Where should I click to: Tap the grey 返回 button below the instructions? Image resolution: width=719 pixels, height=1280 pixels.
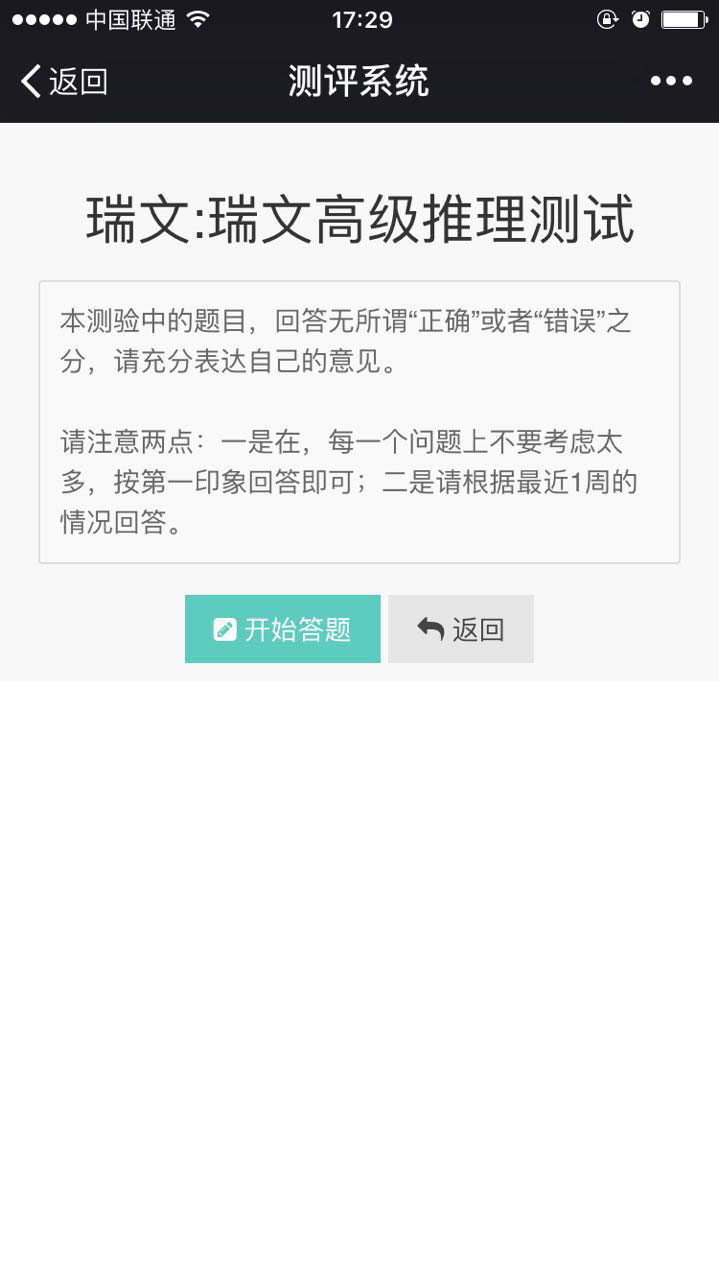460,629
